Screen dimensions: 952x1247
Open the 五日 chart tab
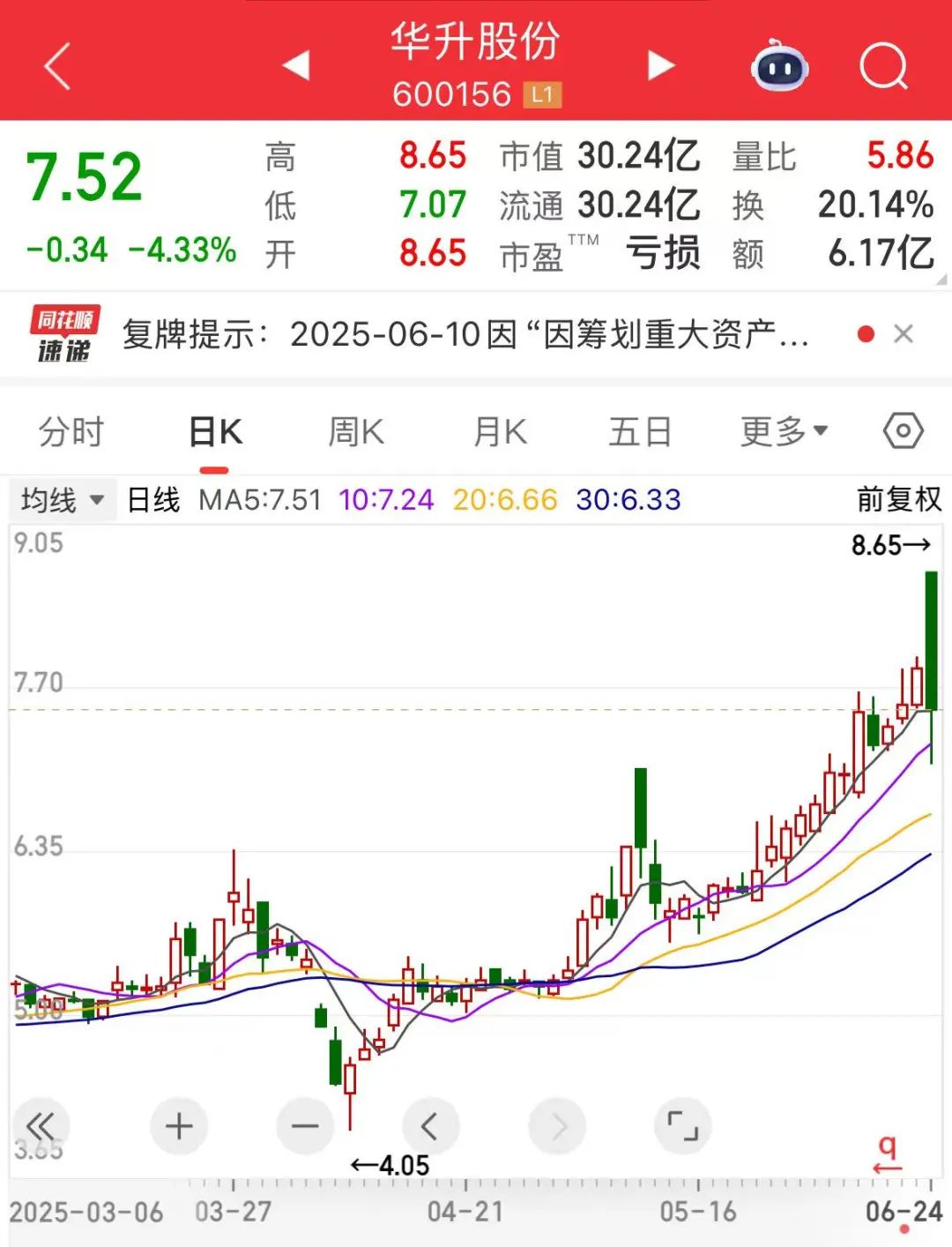tap(640, 432)
